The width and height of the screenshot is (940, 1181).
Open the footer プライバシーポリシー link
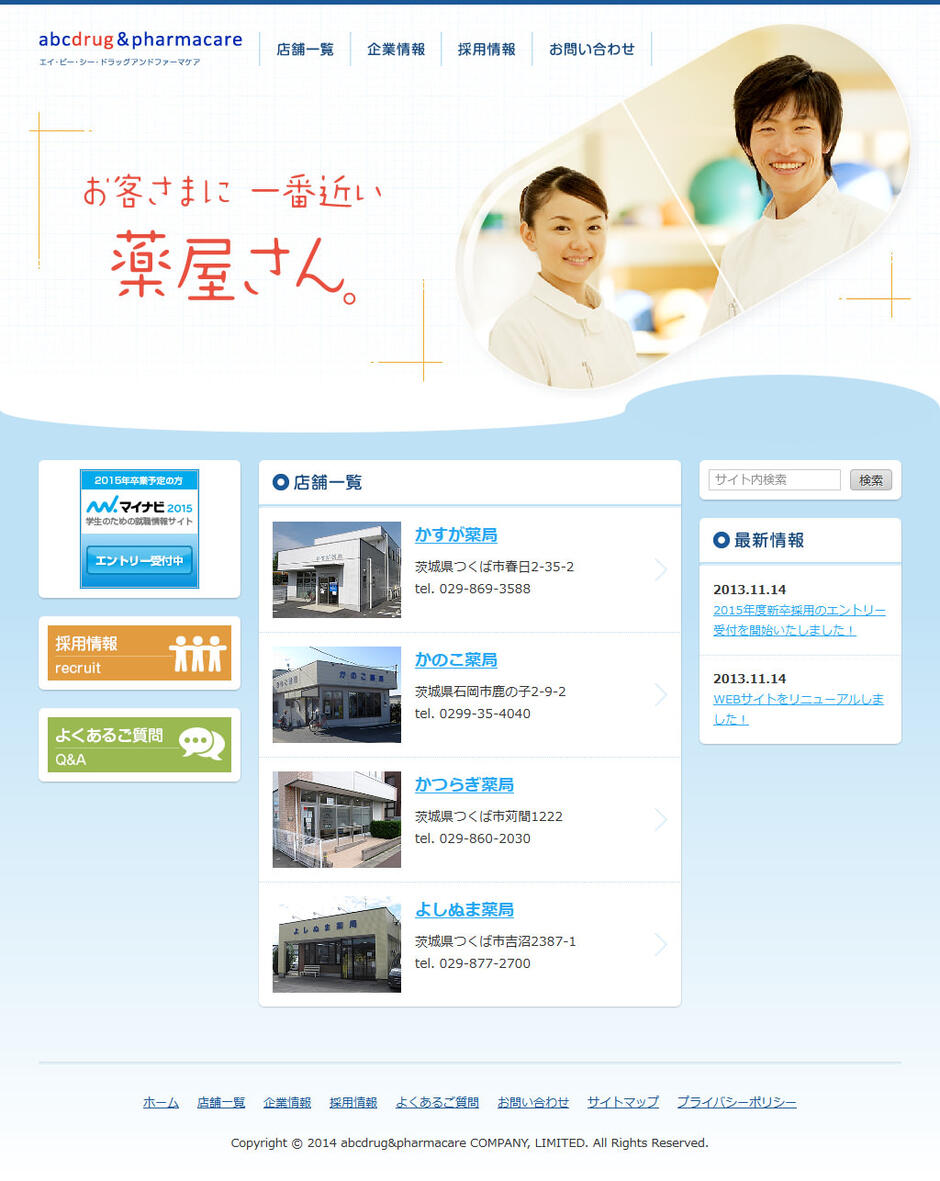coord(737,1102)
